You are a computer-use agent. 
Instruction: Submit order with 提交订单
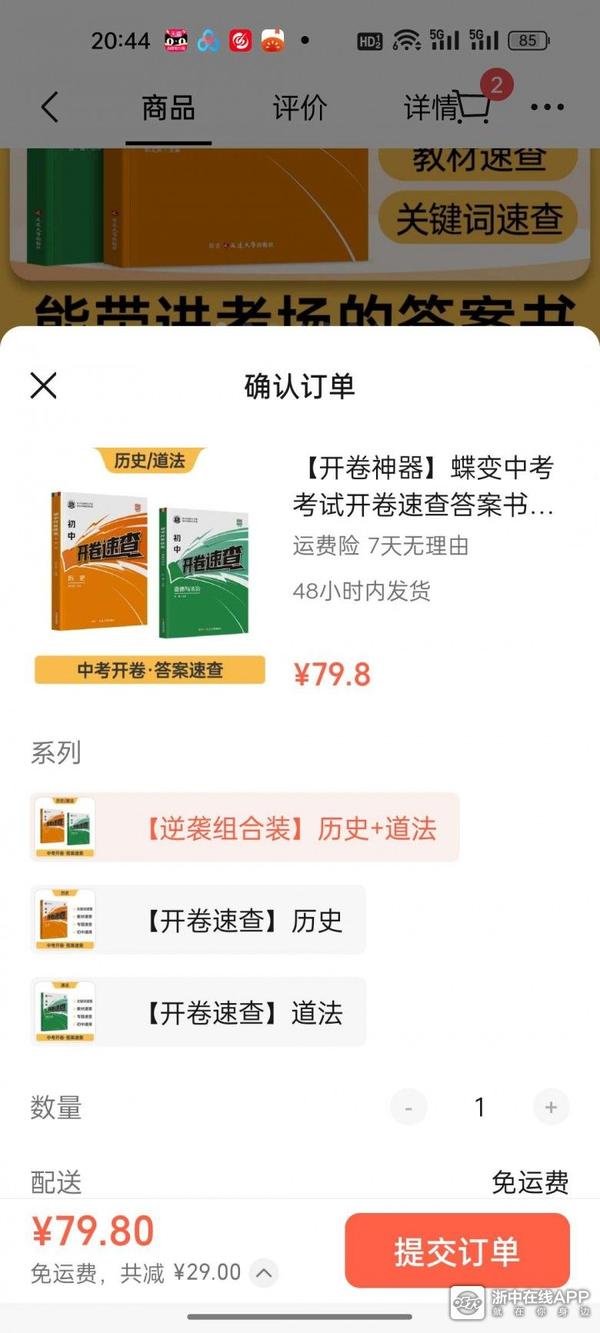point(457,1250)
